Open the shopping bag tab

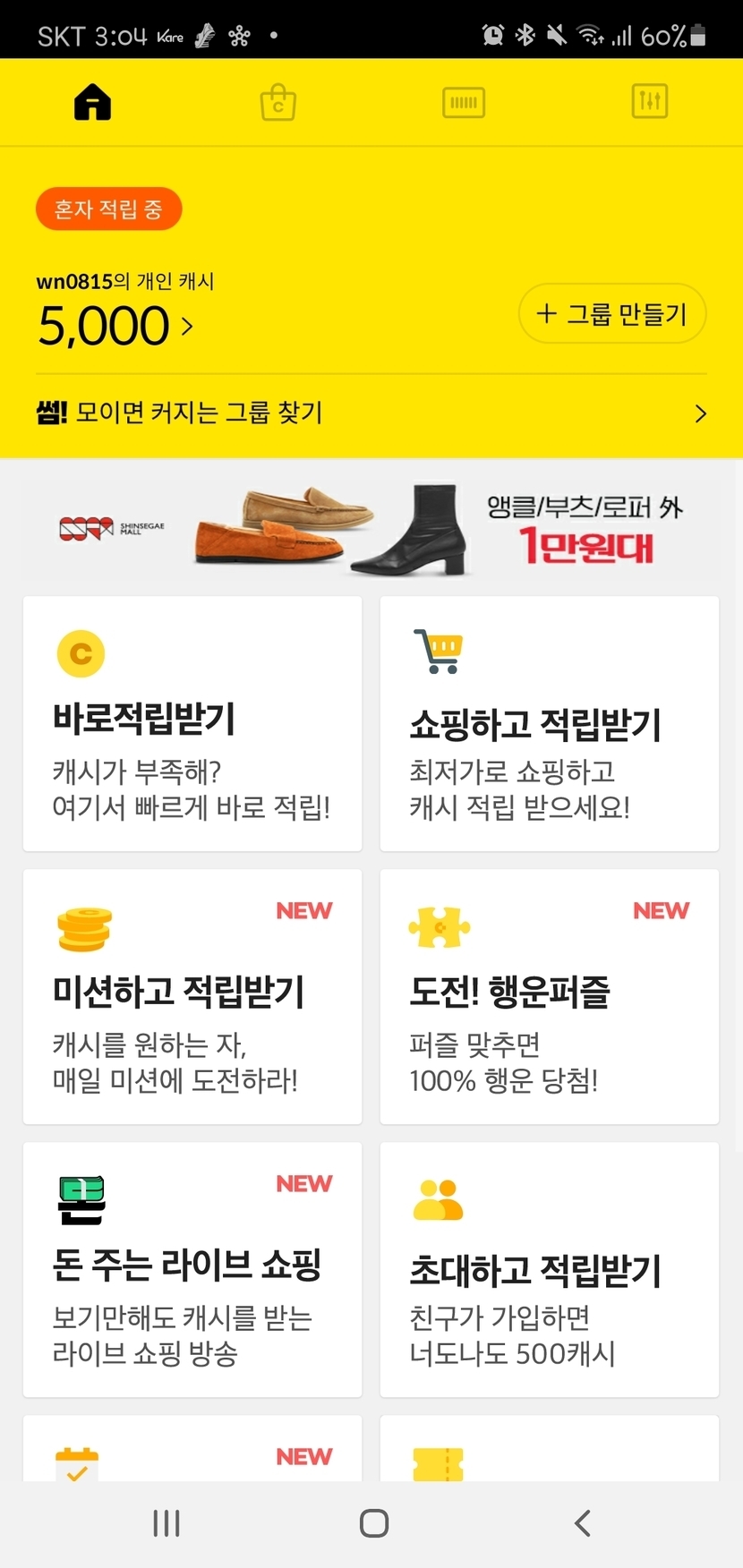point(278,102)
